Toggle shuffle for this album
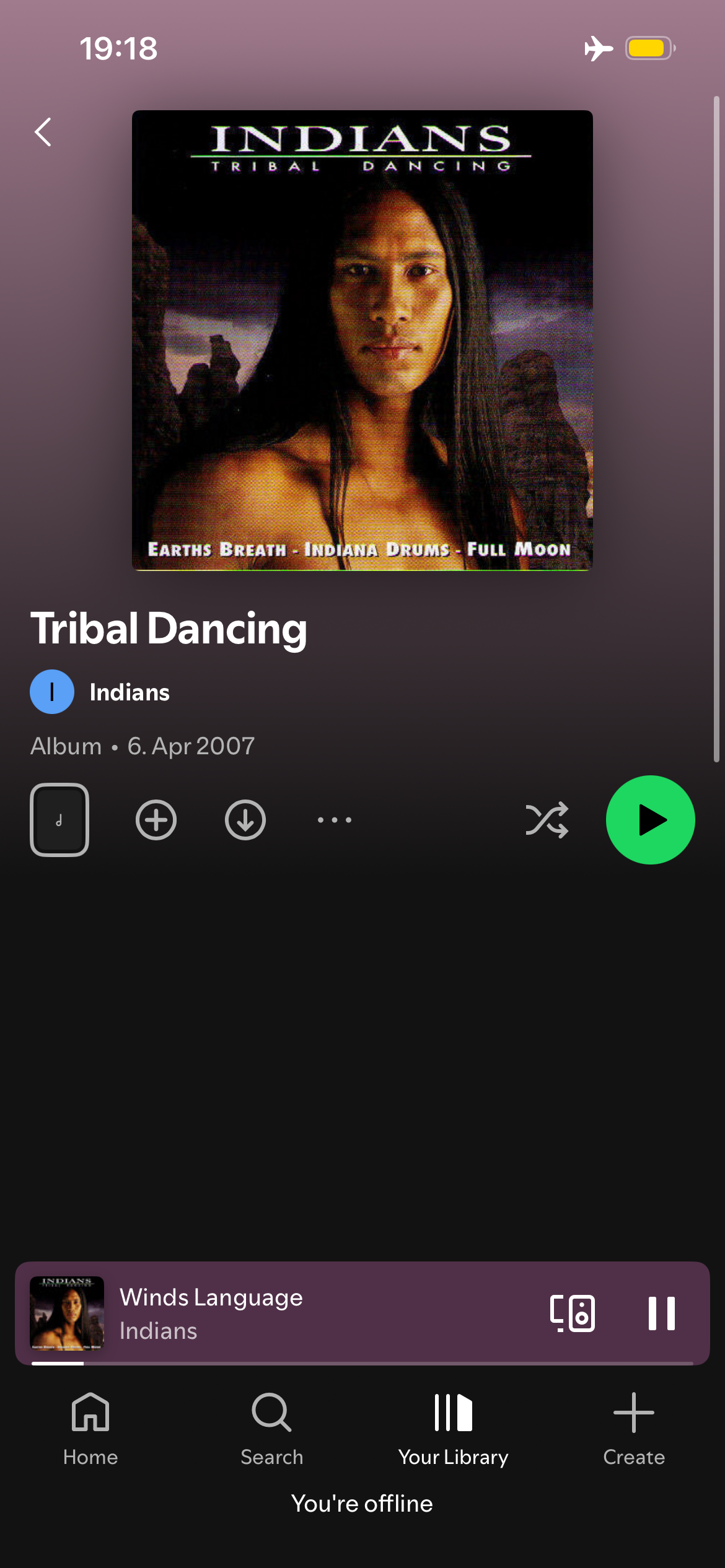 pos(547,820)
